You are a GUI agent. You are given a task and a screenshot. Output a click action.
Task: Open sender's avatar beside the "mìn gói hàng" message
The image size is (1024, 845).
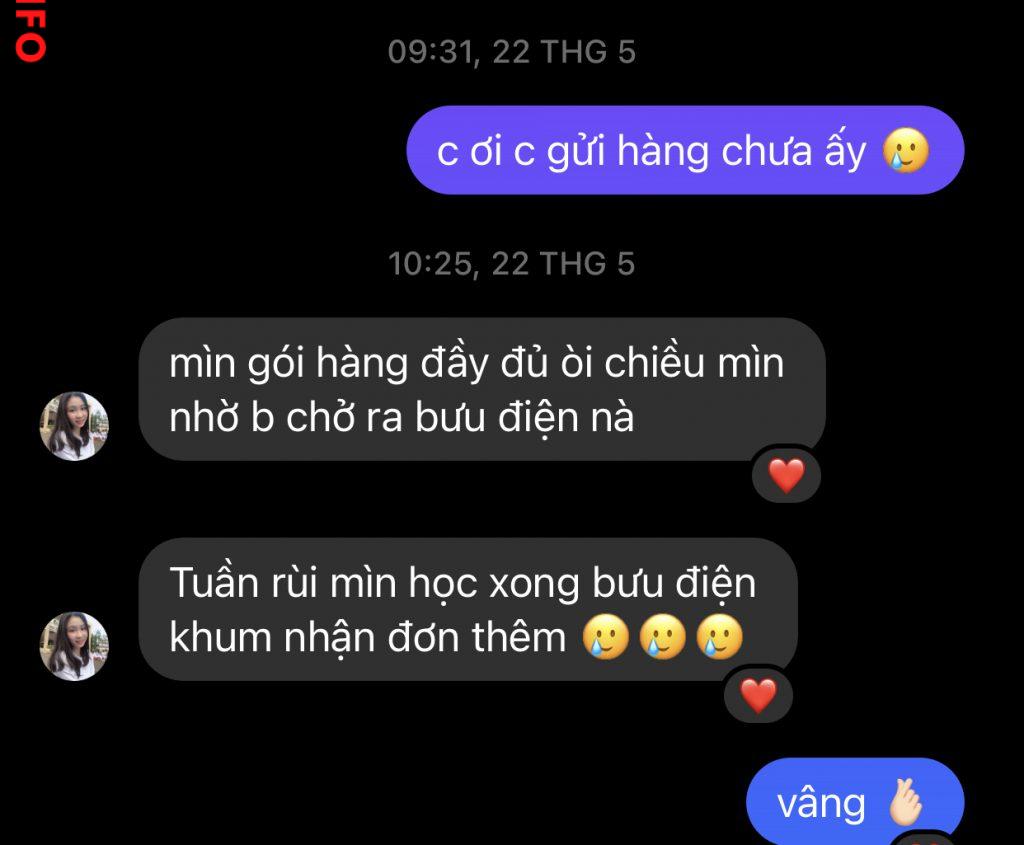click(x=74, y=426)
